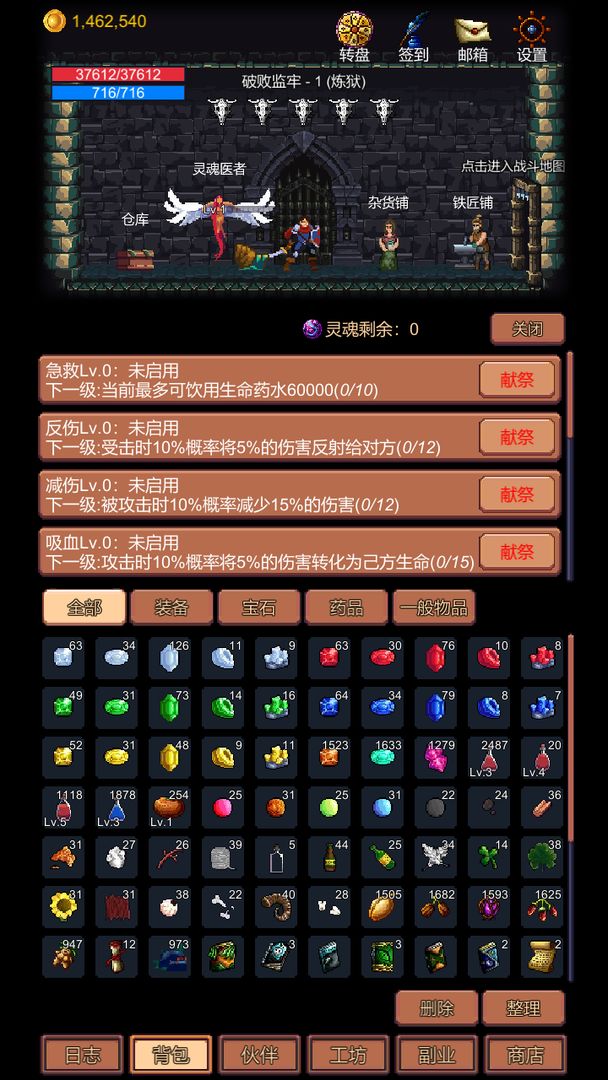Filter inventory by 宝石
608x1080 pixels.
(259, 607)
